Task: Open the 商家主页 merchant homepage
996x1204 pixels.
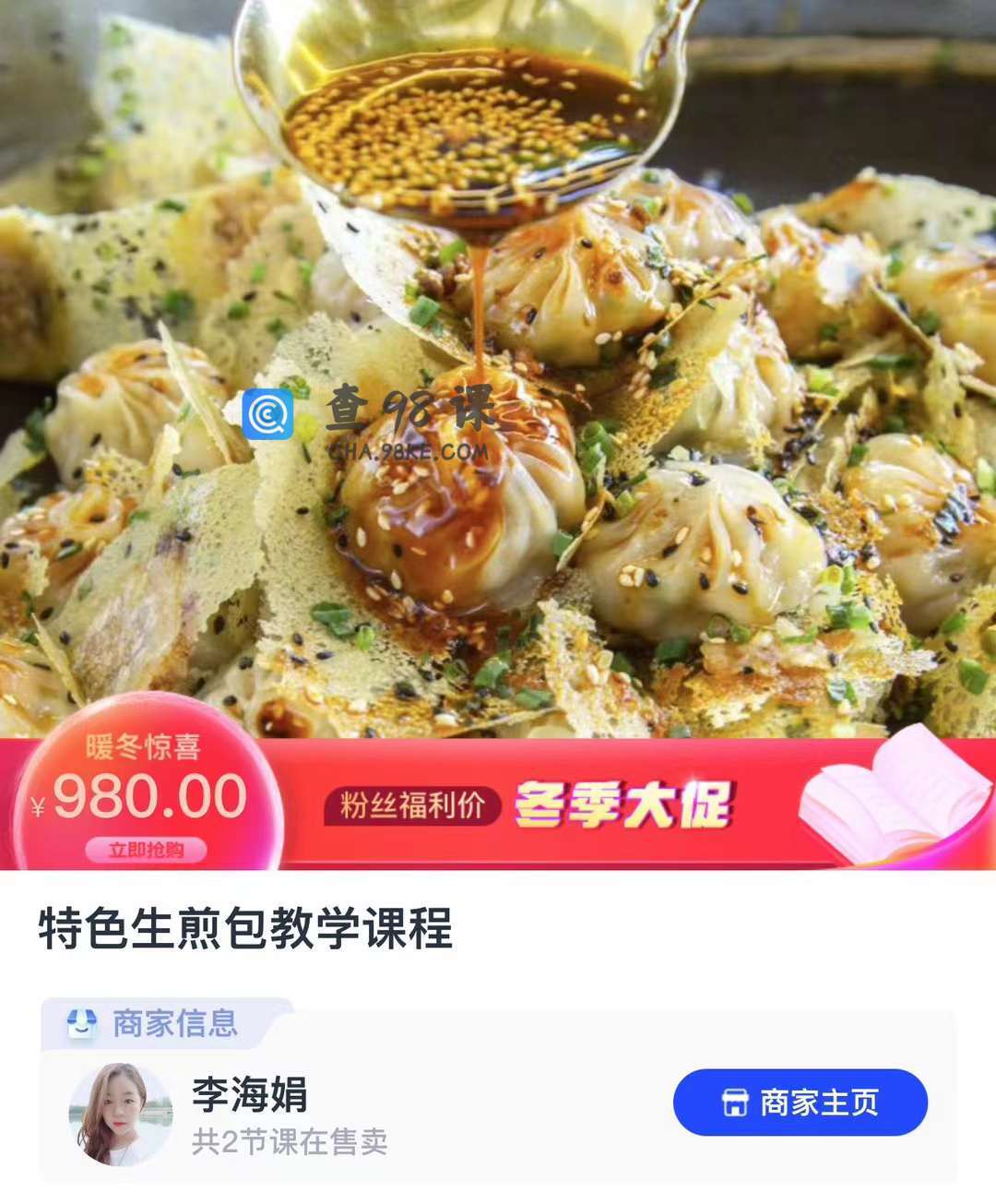Action: [800, 1103]
